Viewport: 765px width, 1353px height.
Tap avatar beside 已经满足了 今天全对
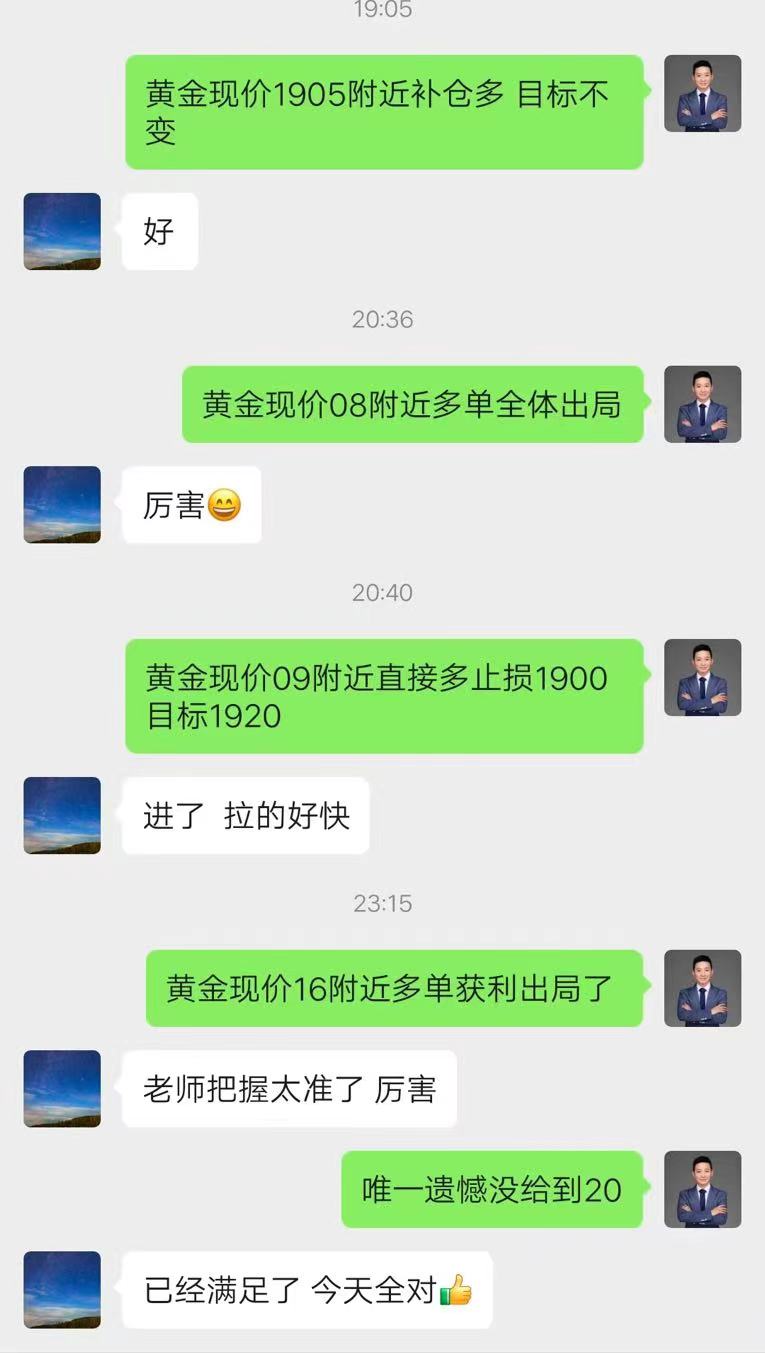tap(62, 1289)
